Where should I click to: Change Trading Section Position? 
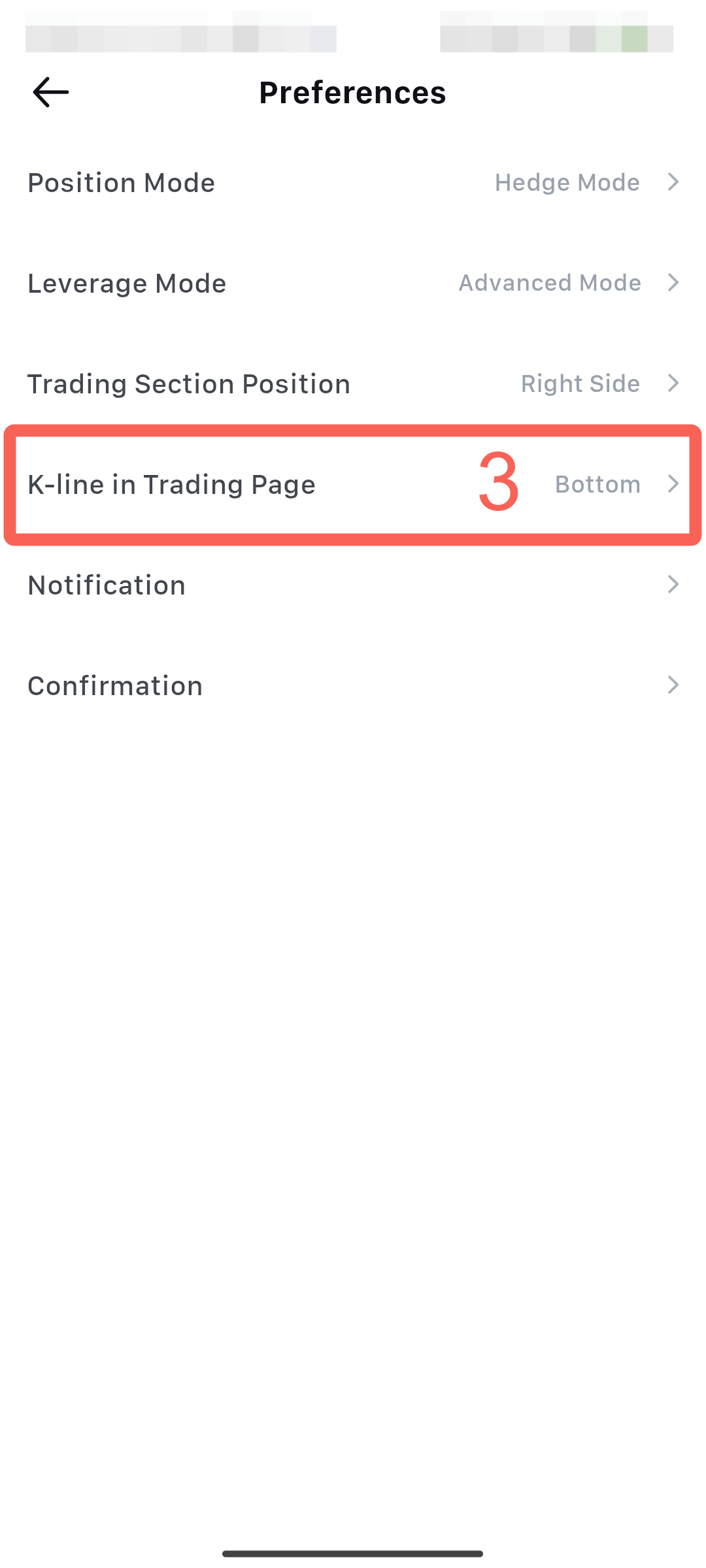click(353, 384)
